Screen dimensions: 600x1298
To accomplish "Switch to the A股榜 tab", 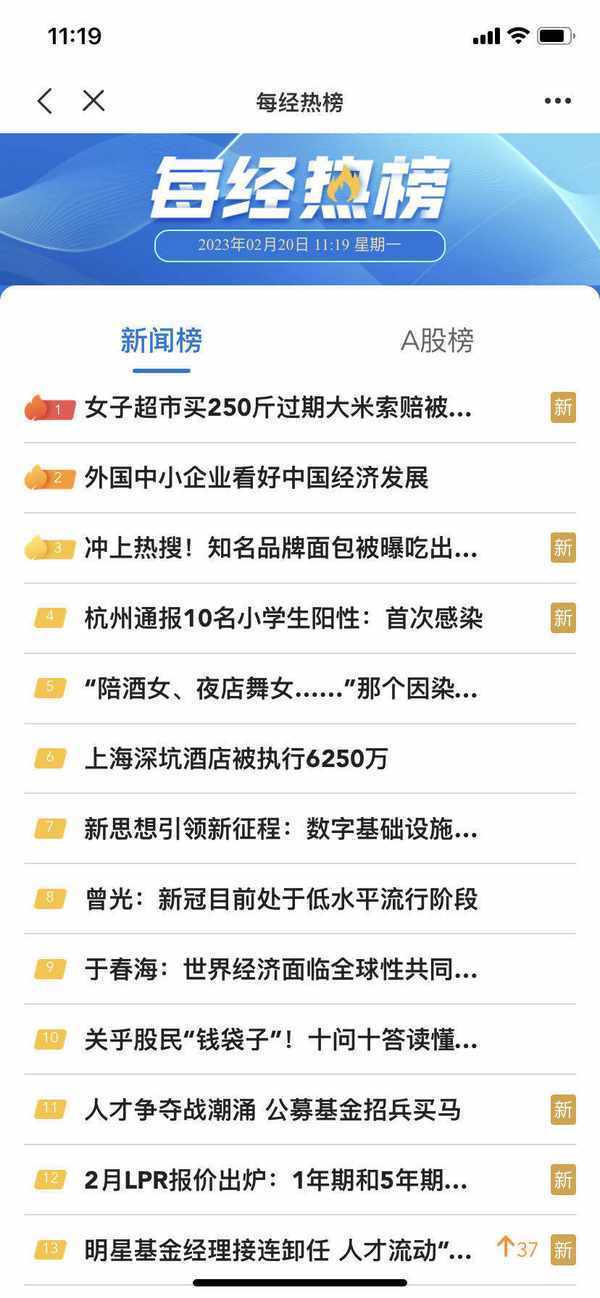I will [x=437, y=341].
